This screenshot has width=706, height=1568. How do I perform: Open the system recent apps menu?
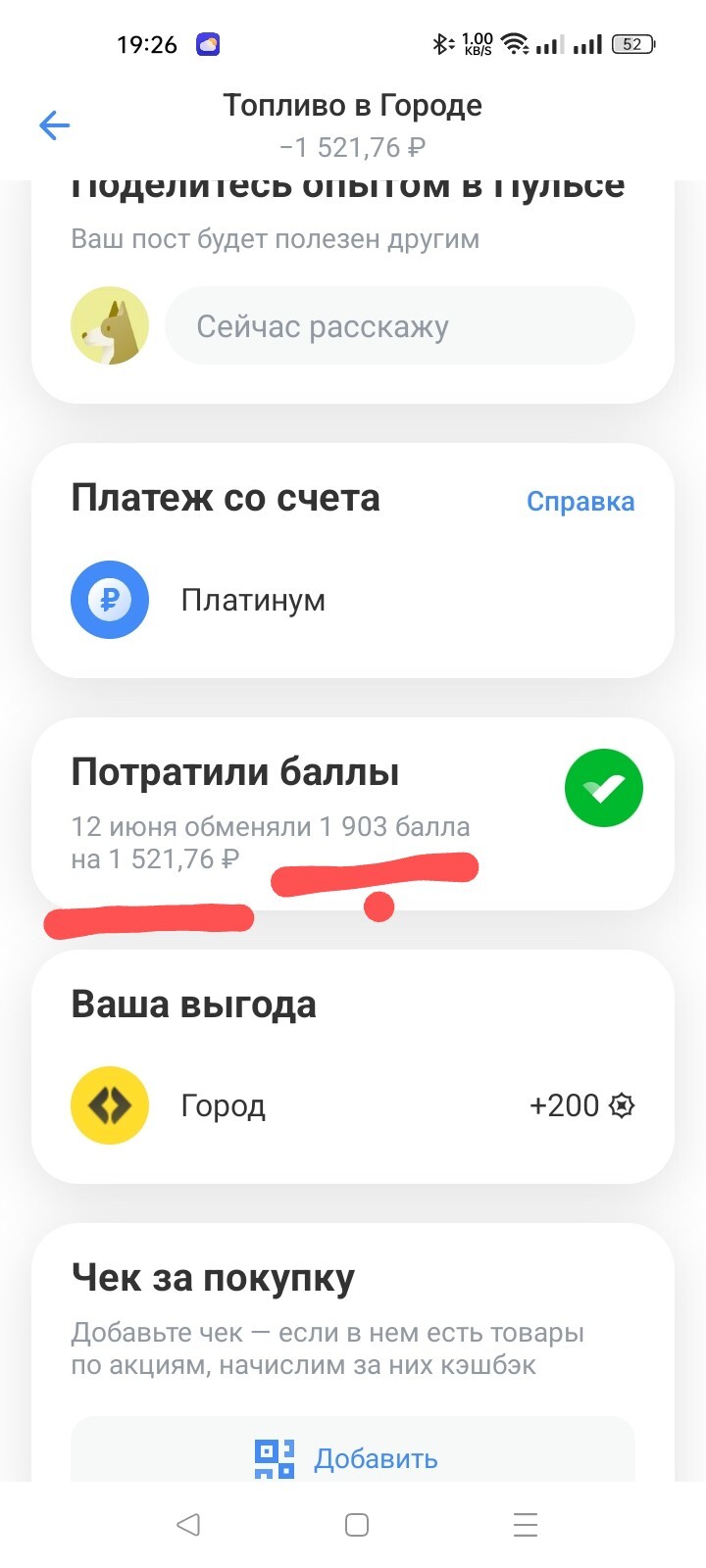526,1525
